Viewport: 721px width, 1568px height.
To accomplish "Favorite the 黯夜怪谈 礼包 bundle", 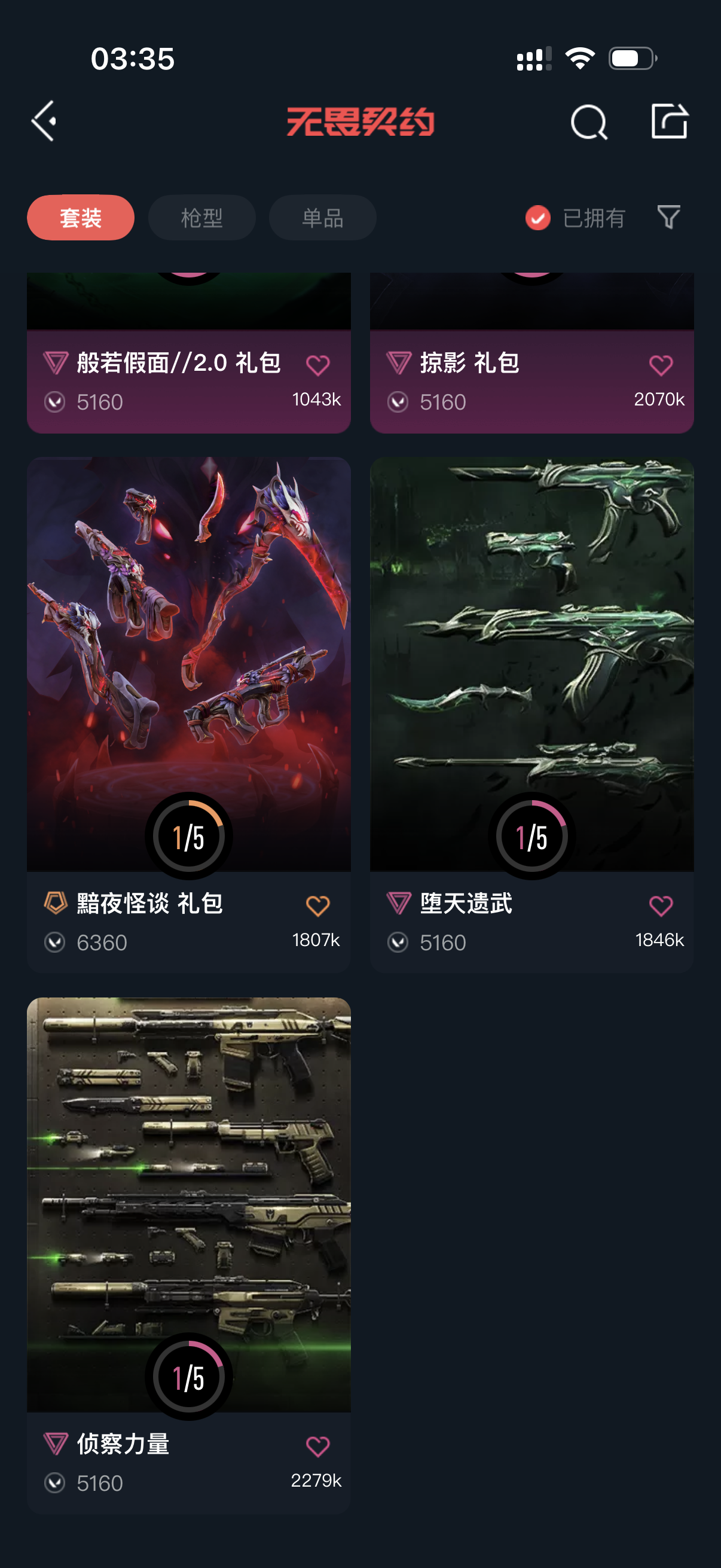I will pos(317,906).
